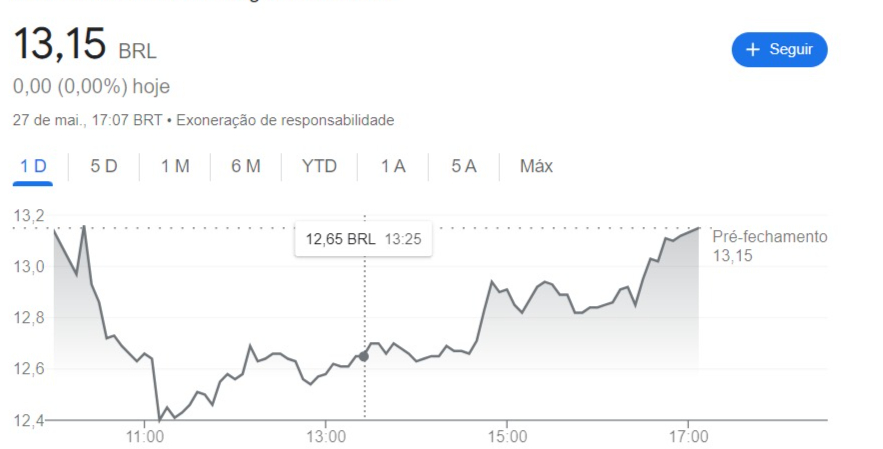
Task: Select the 1 A time range
Action: click(393, 166)
